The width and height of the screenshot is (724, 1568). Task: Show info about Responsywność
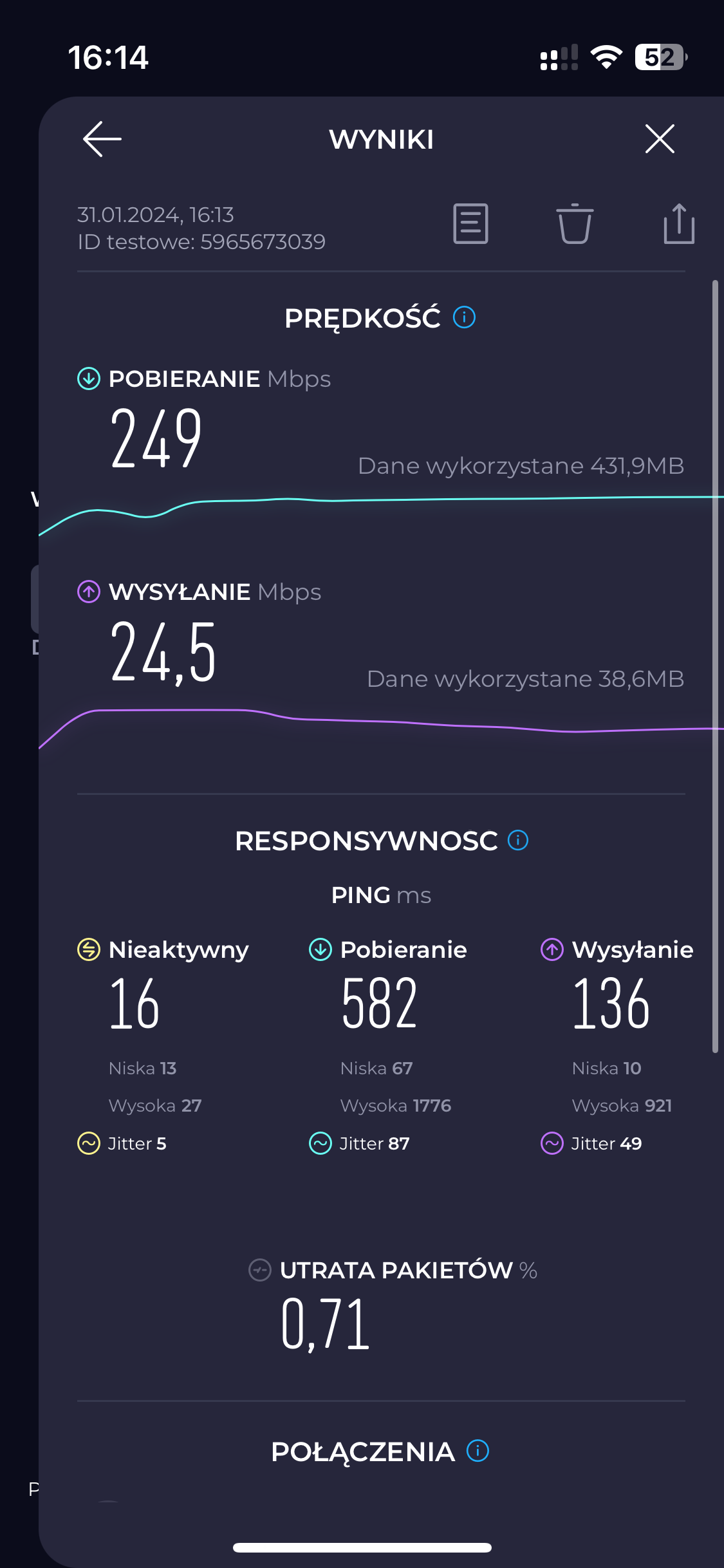(518, 840)
